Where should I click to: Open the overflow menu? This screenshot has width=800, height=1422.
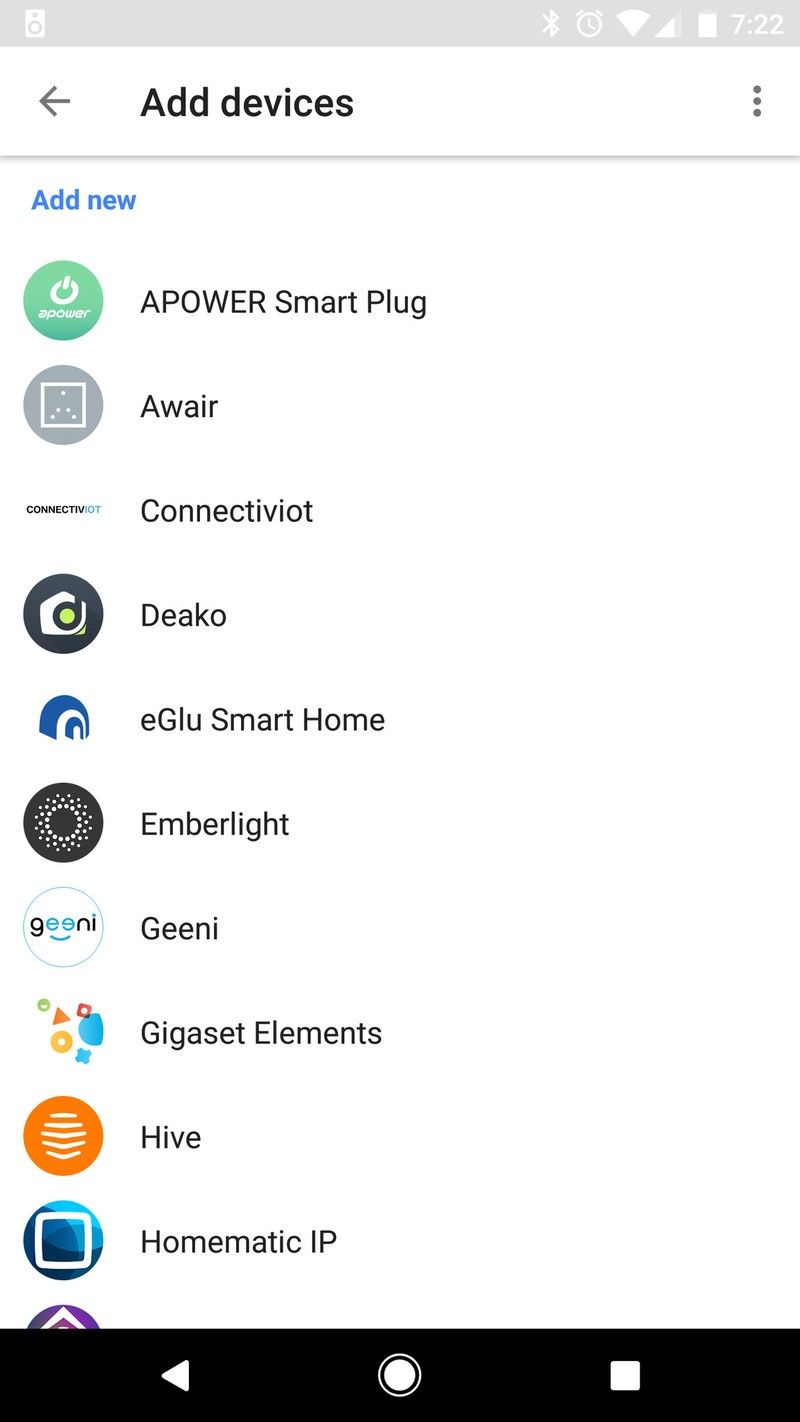click(x=757, y=101)
